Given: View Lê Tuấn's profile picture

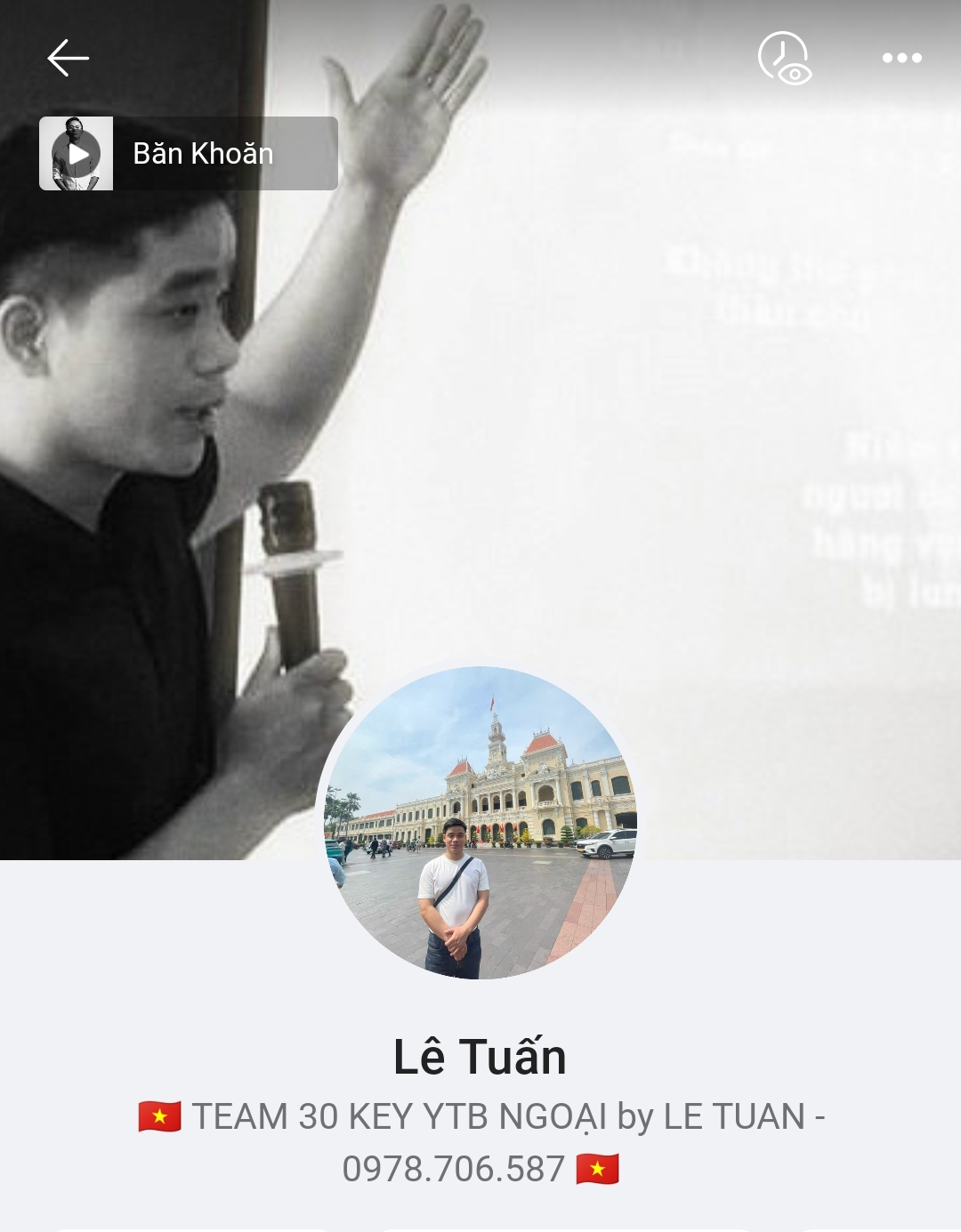Looking at the screenshot, I should coord(480,823).
